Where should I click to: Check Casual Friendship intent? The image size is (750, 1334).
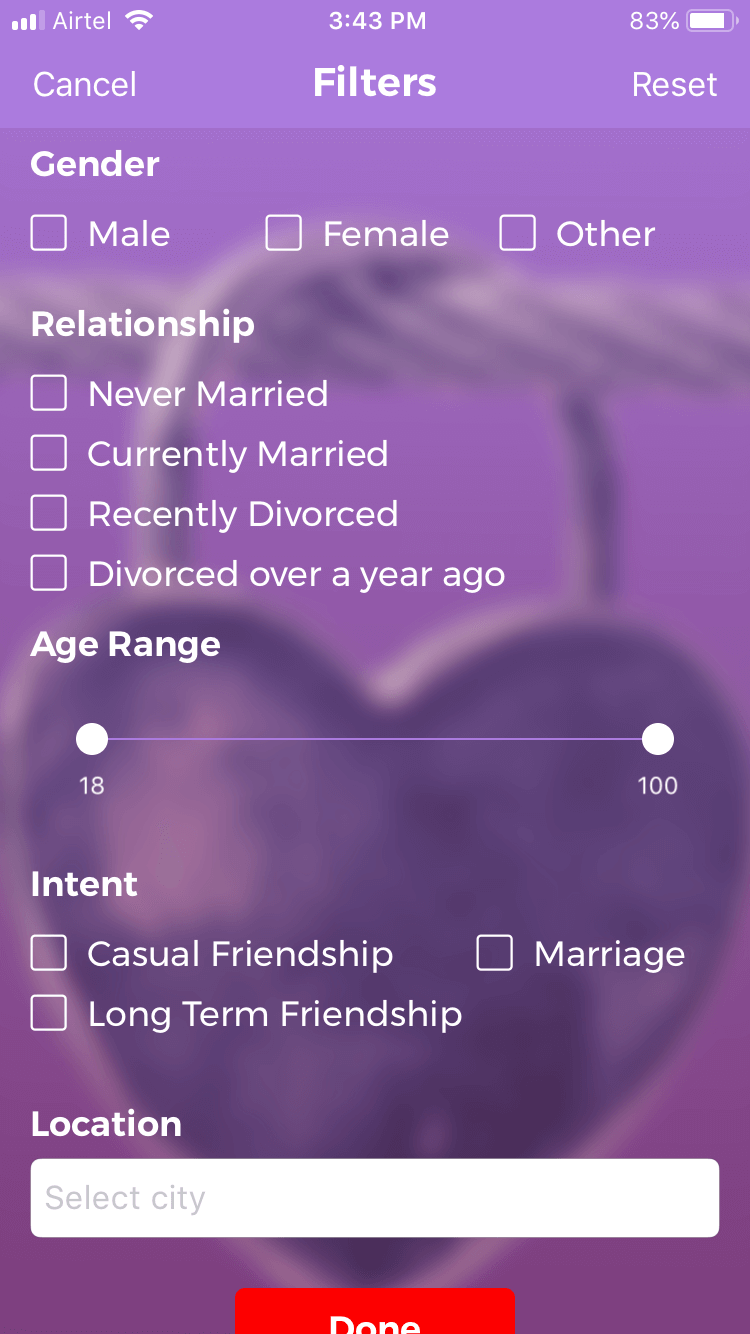(x=49, y=954)
